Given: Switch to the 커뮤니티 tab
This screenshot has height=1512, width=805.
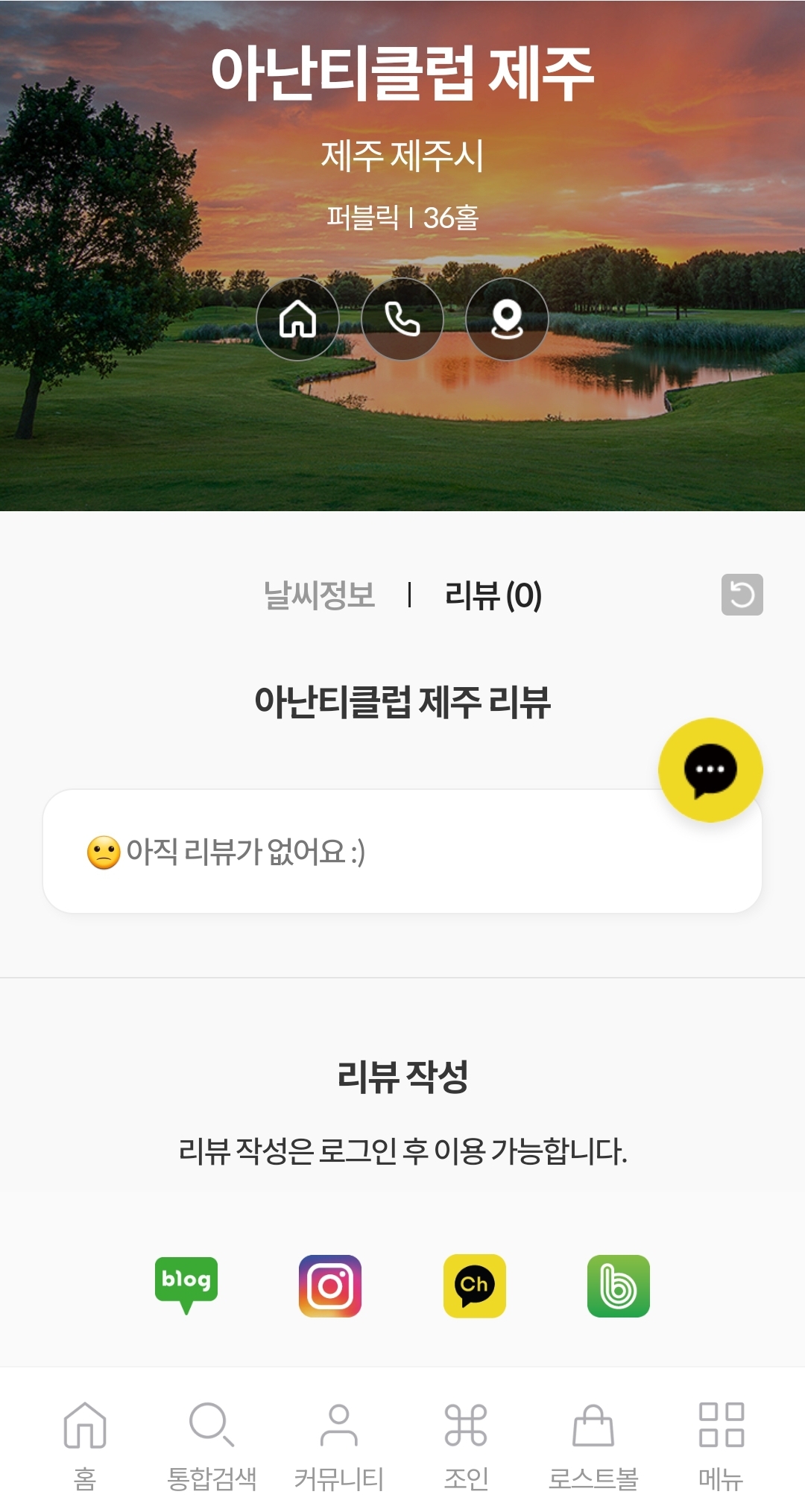Looking at the screenshot, I should point(339,1444).
